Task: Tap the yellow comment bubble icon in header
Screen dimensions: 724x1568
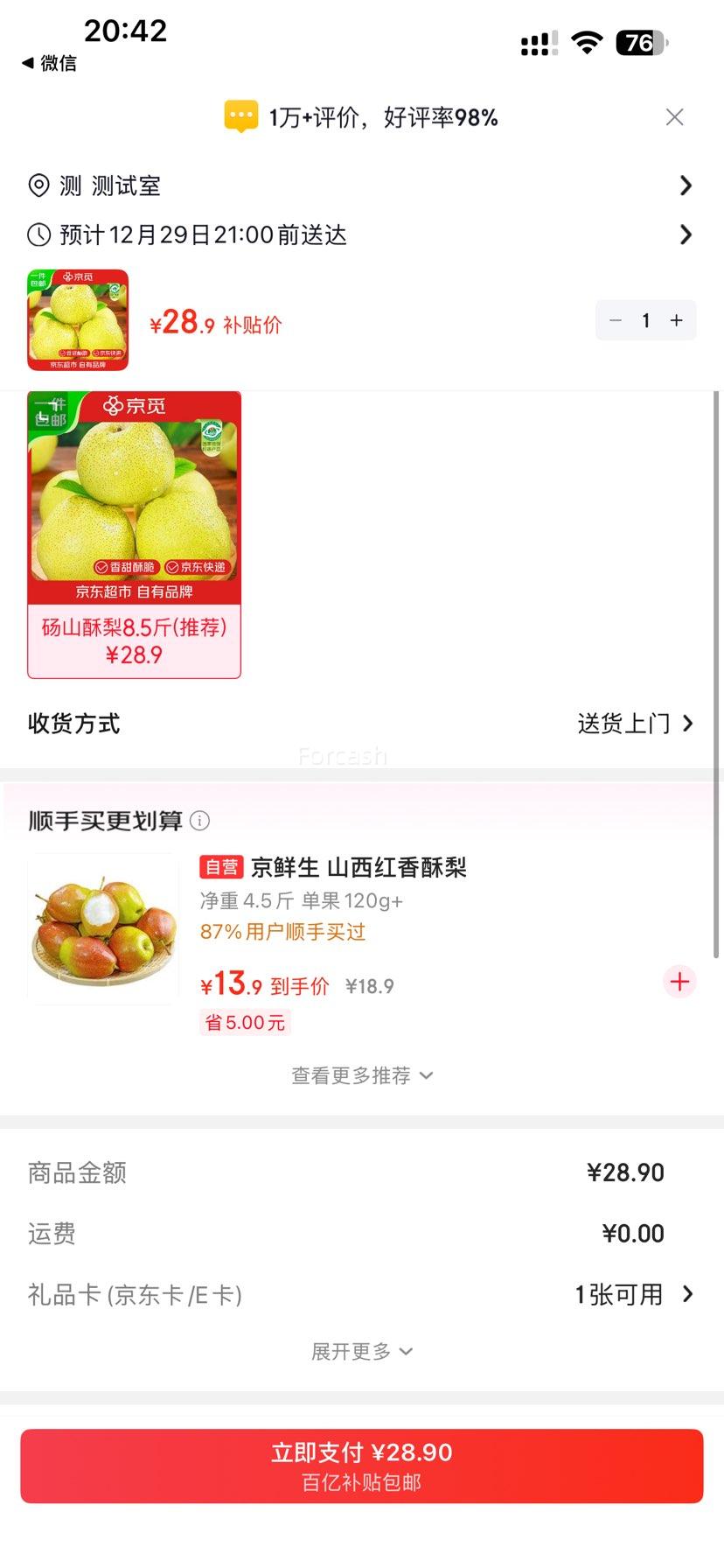Action: 241,115
